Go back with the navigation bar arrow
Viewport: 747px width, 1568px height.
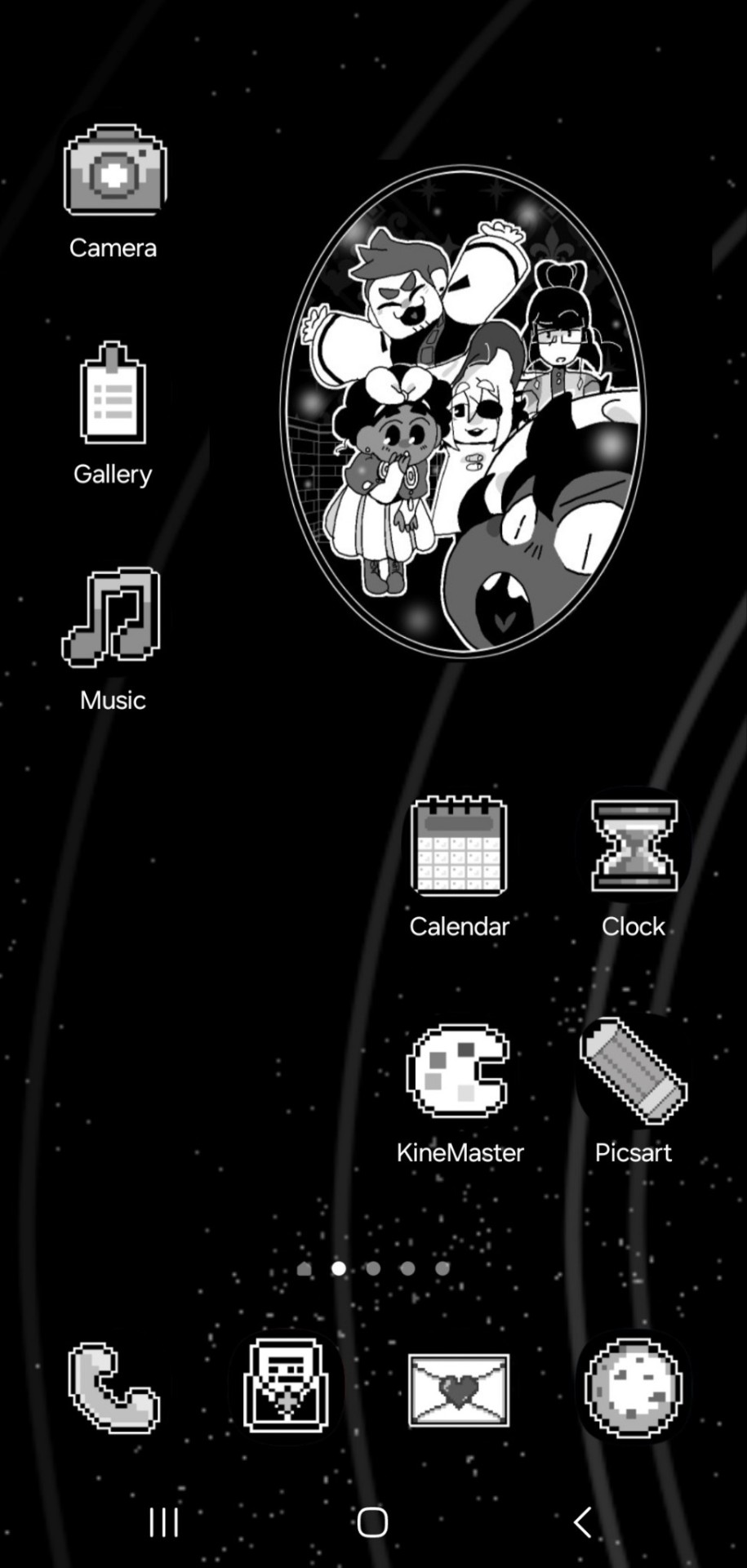[x=582, y=1522]
